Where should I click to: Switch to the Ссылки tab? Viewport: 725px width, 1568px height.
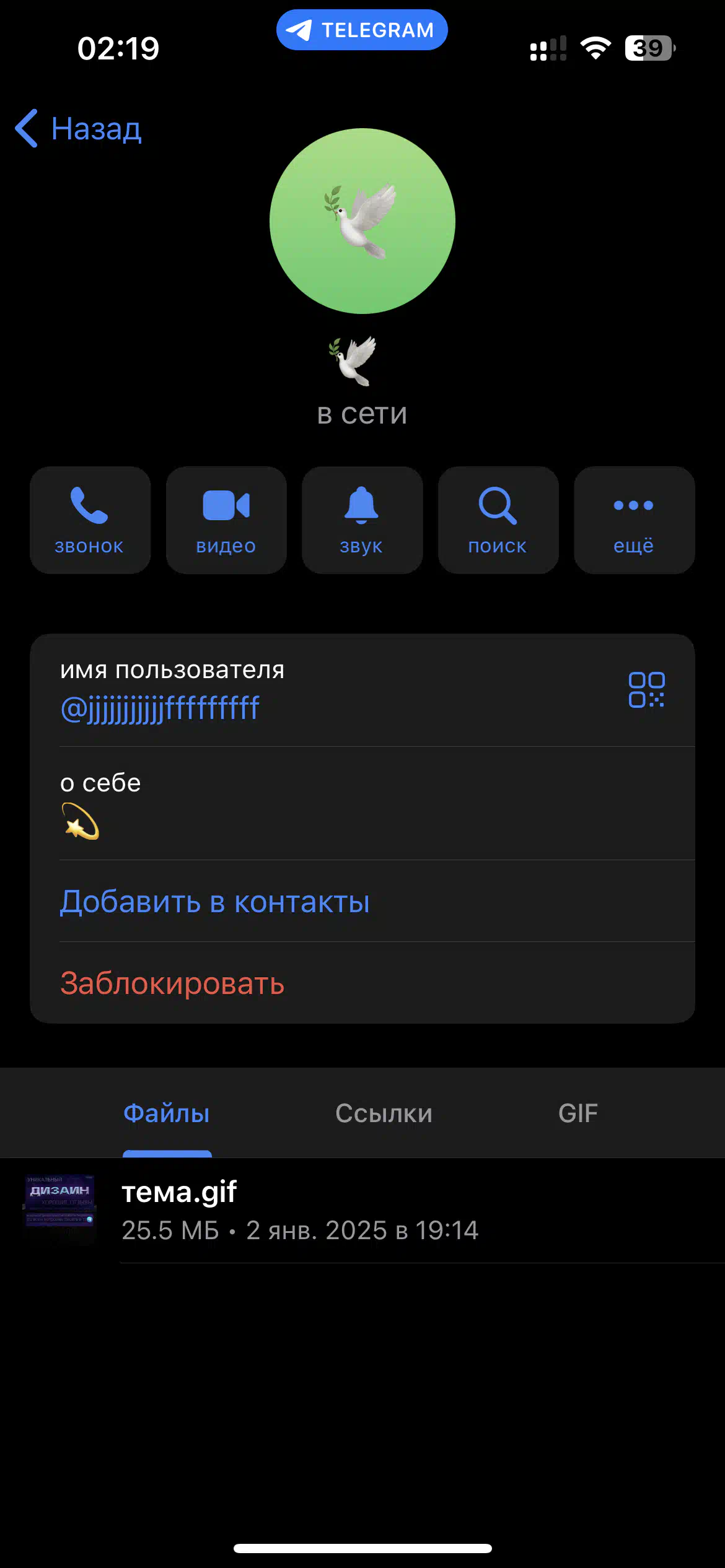pyautogui.click(x=384, y=1113)
